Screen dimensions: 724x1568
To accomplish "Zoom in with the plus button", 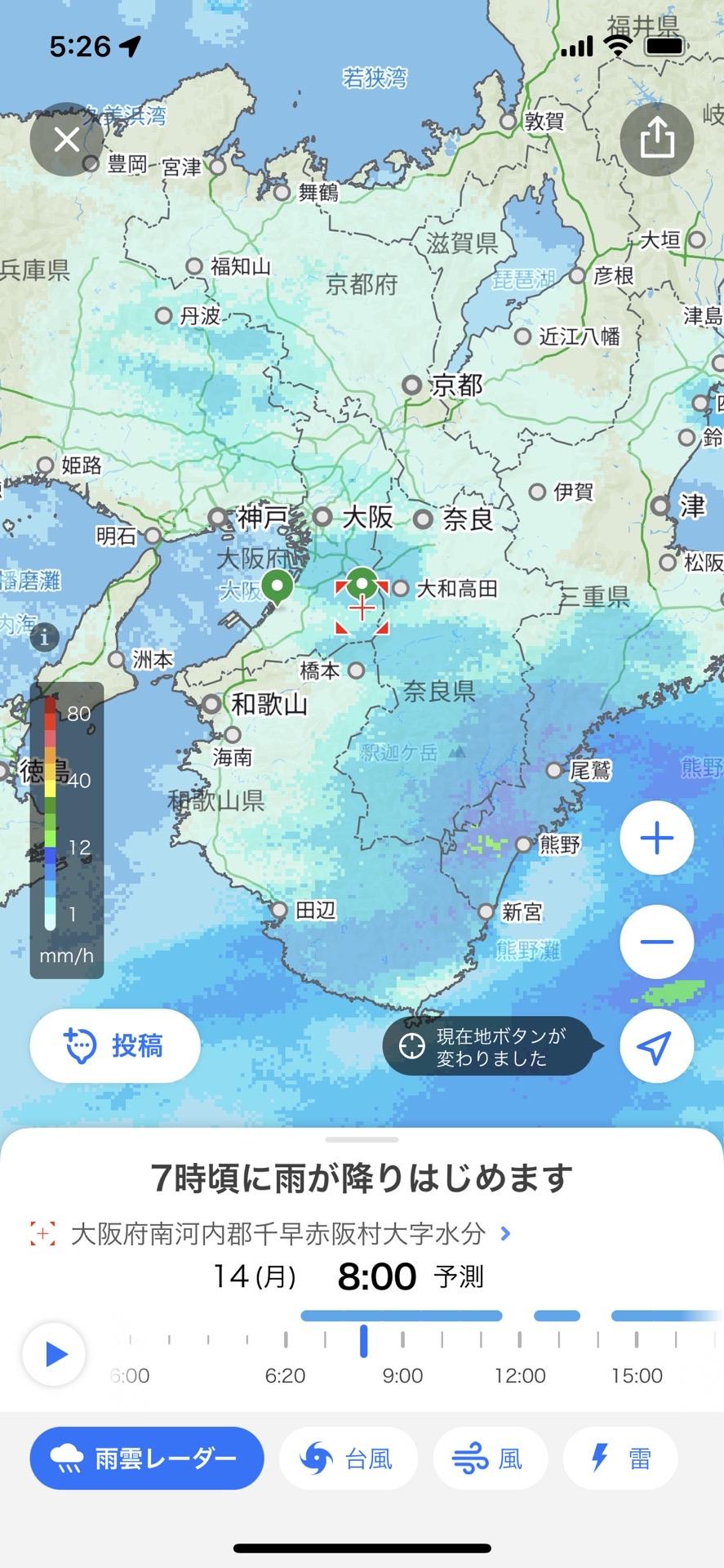I will tap(656, 838).
